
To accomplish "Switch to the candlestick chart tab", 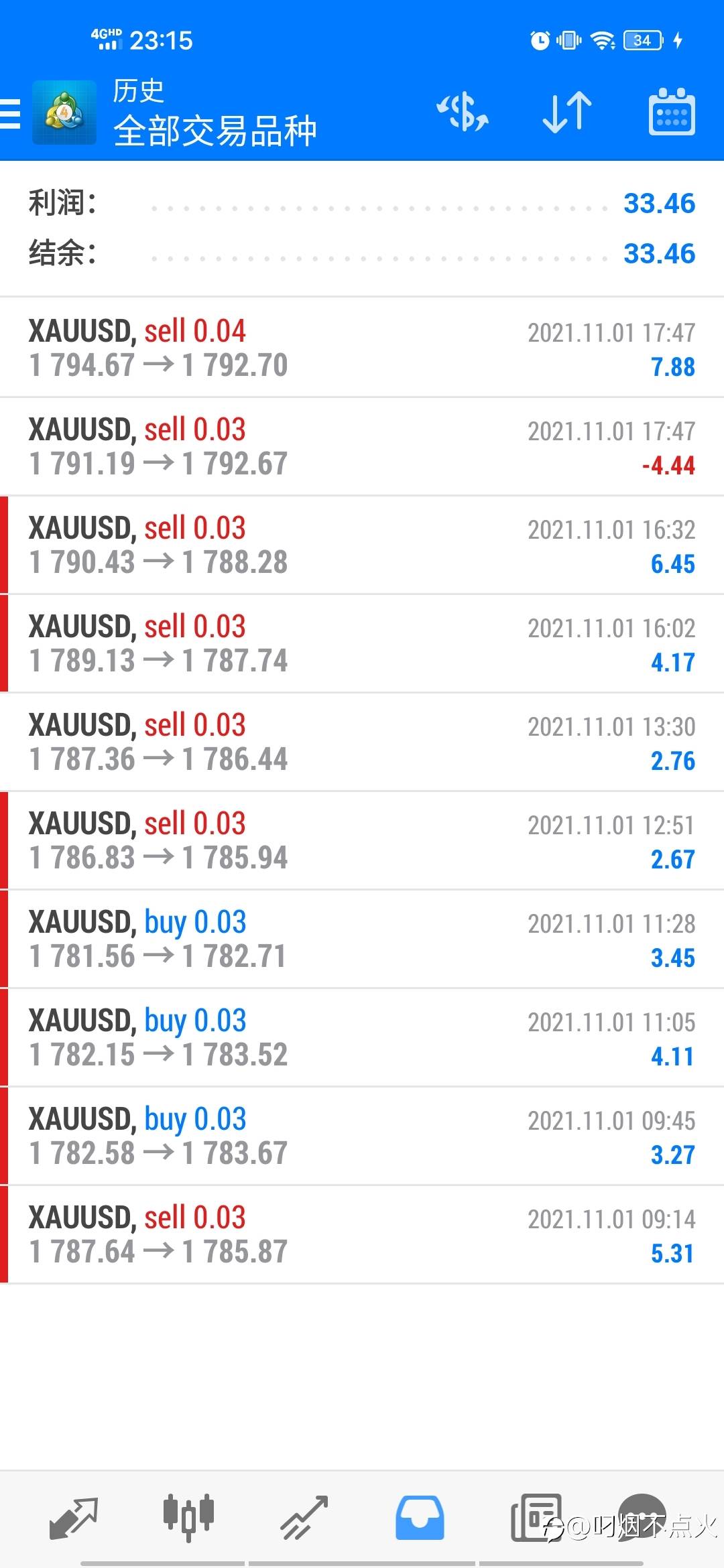I will tap(188, 1516).
